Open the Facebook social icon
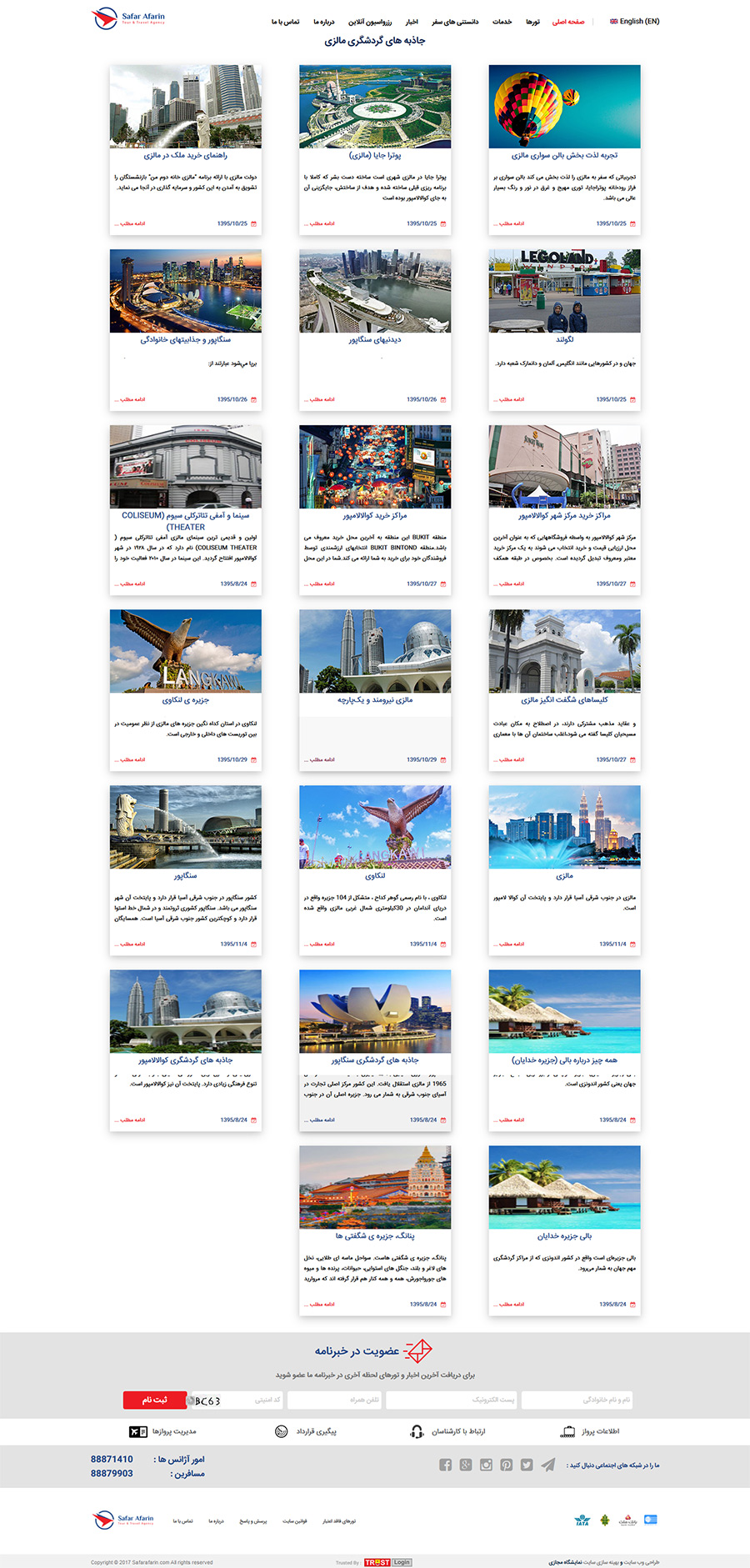 (445, 1465)
